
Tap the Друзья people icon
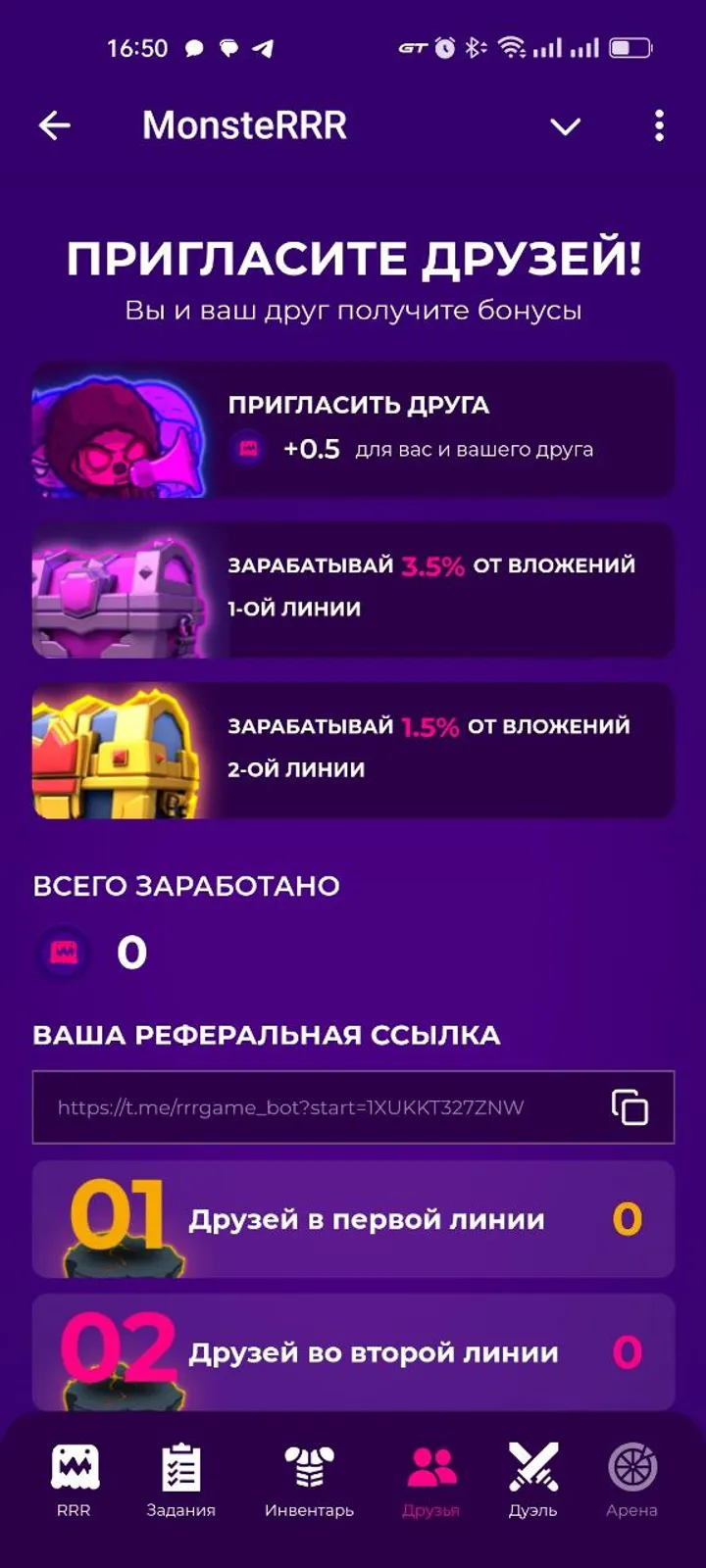point(431,1466)
